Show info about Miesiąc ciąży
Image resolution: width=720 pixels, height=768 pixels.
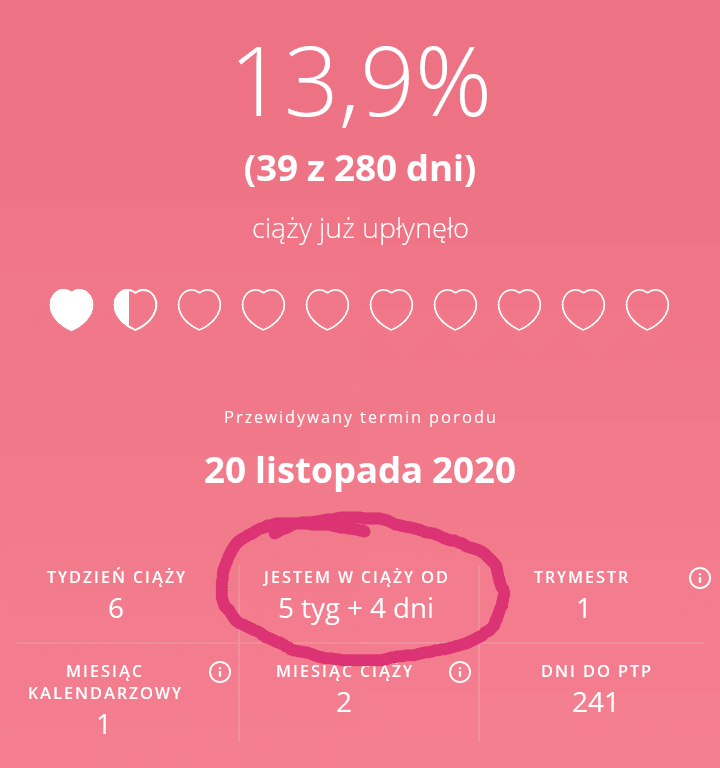(459, 671)
